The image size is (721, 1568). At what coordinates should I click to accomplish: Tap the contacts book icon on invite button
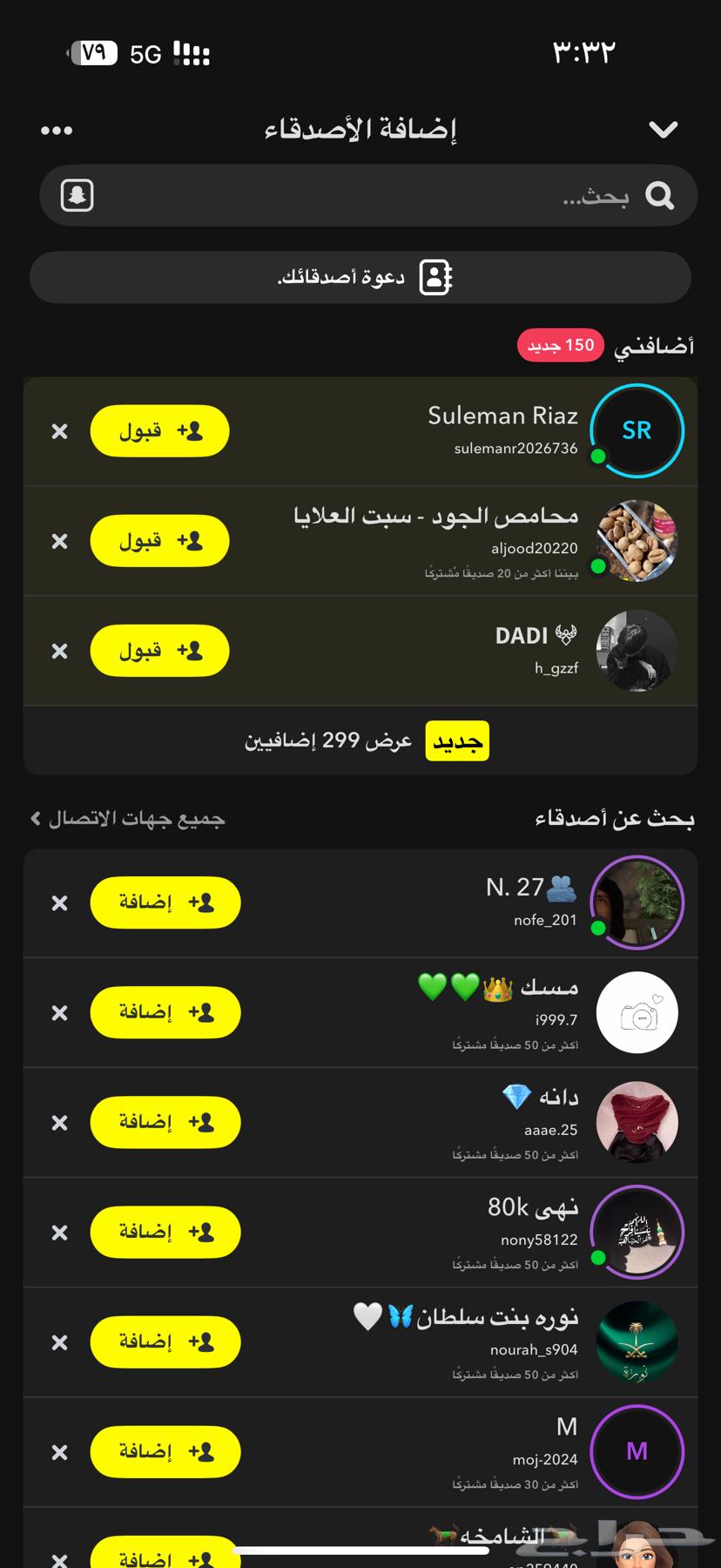pyautogui.click(x=435, y=276)
